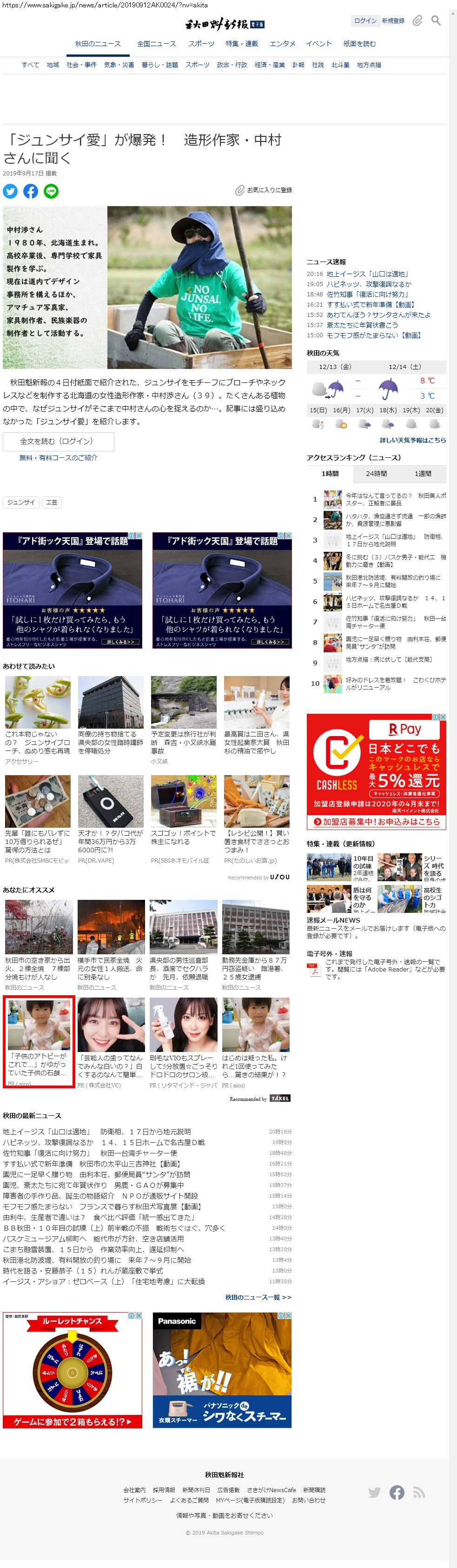Close the ITOHARI shirt ad

click(x=139, y=536)
